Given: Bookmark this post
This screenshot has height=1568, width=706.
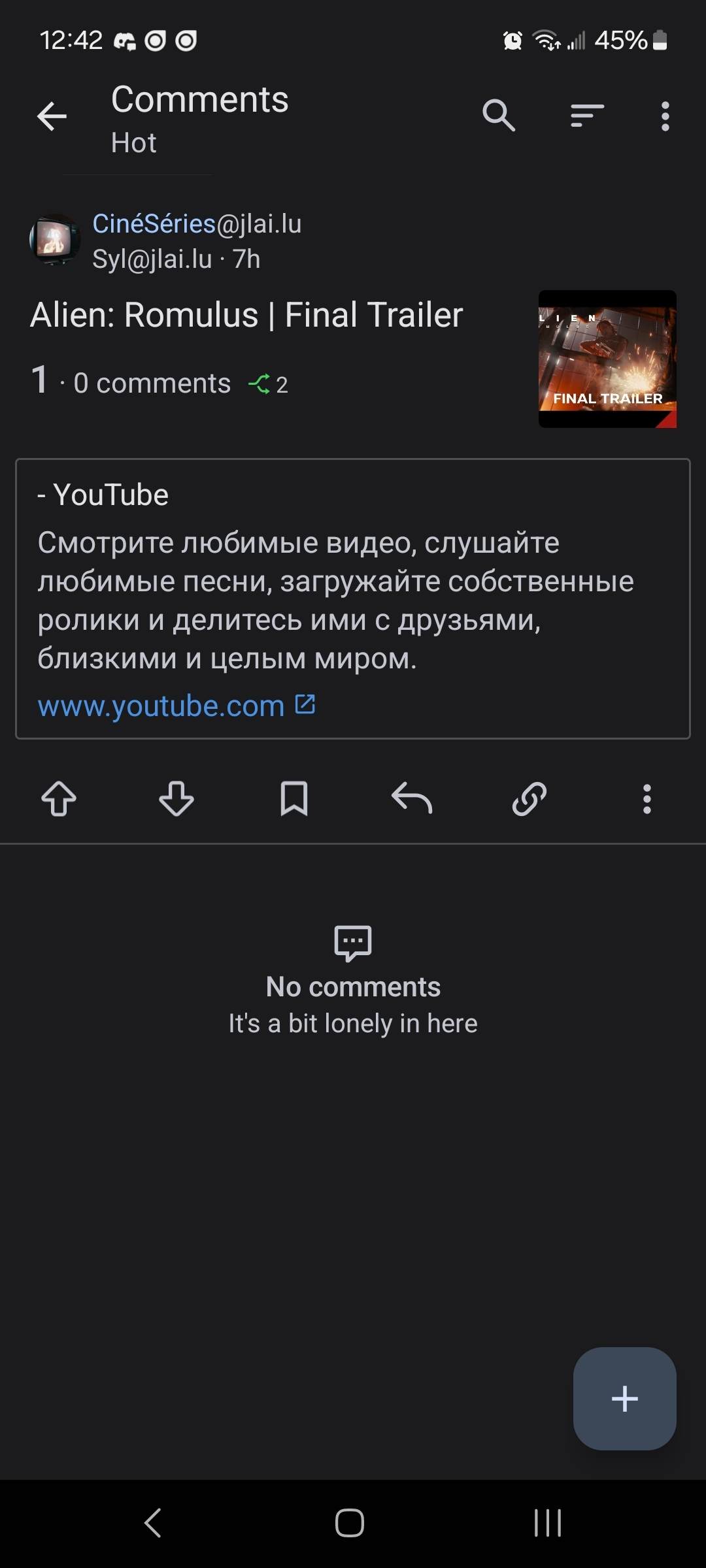Looking at the screenshot, I should click(x=294, y=798).
